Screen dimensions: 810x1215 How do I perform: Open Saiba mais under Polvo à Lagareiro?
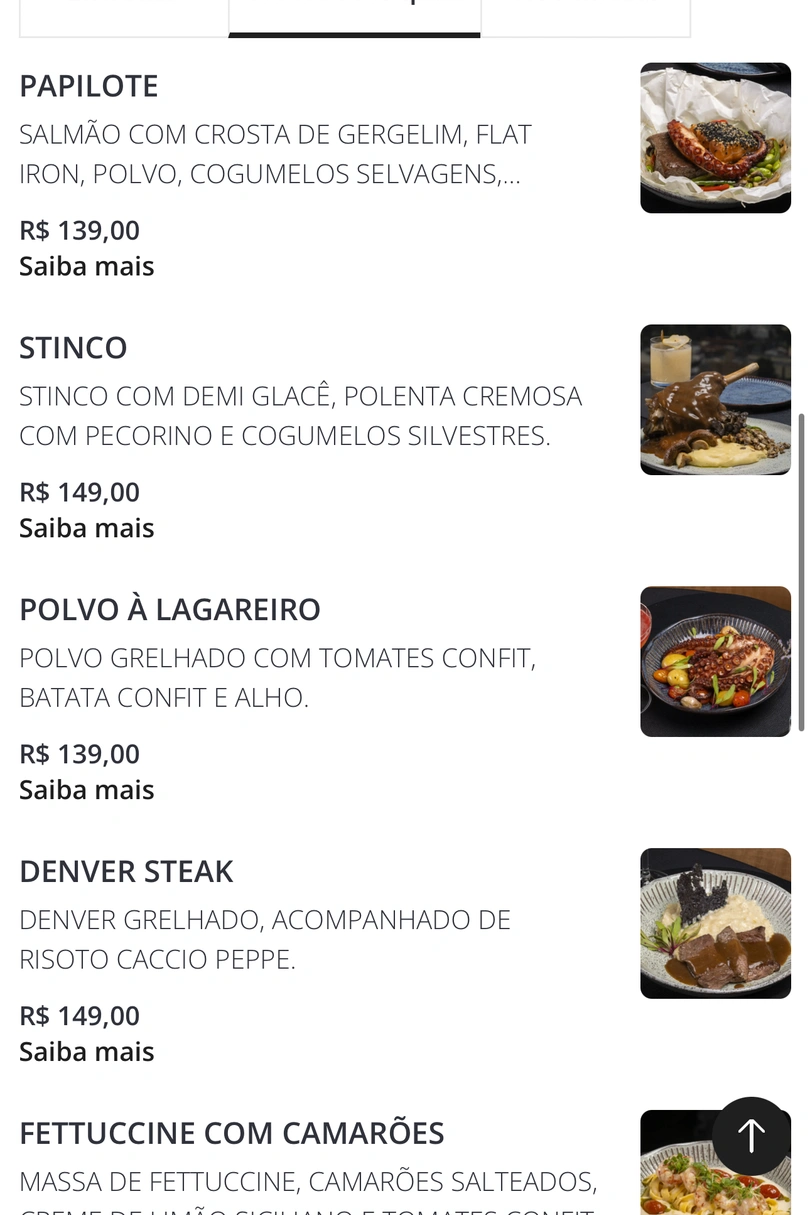pyautogui.click(x=87, y=791)
